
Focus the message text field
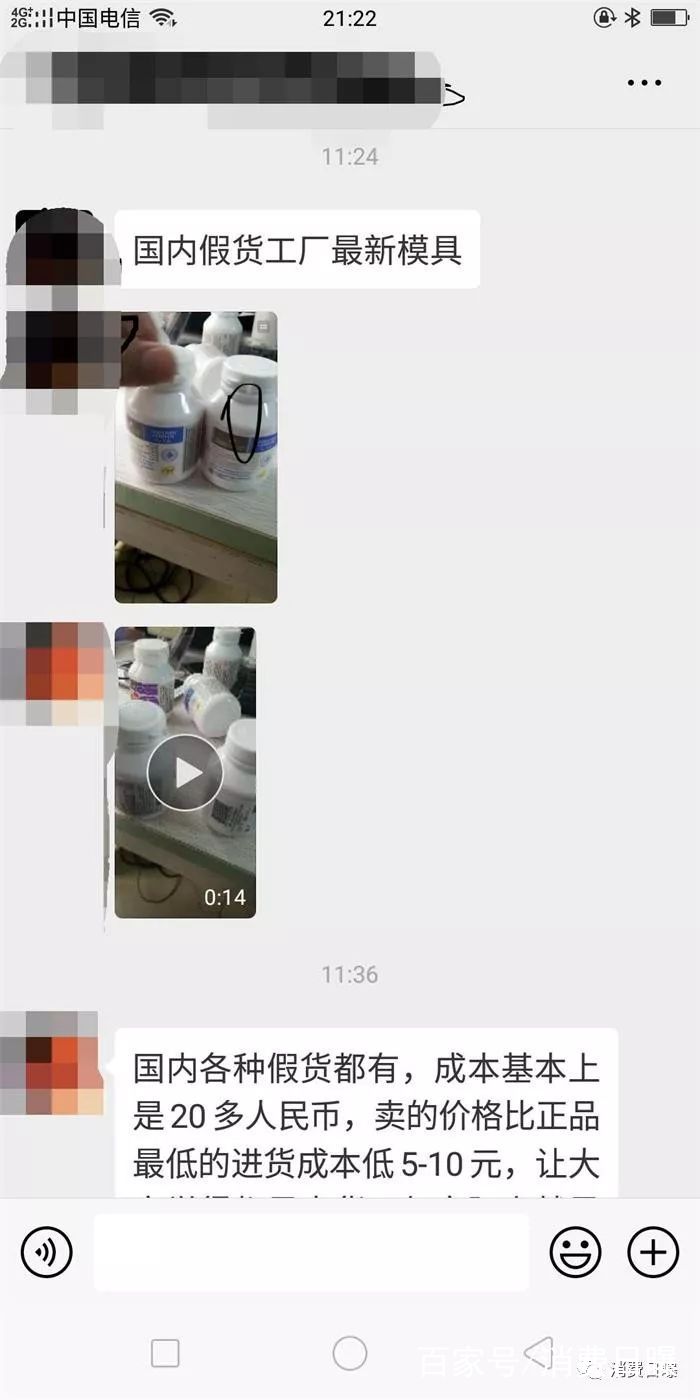[311, 1251]
